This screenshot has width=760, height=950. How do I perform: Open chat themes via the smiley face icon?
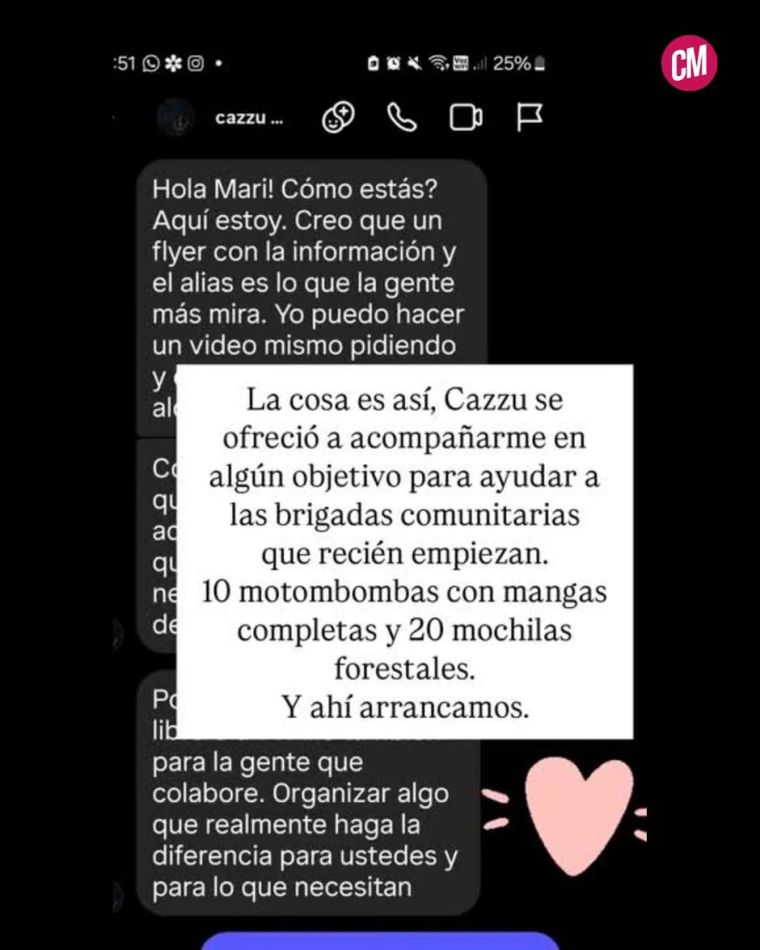point(339,117)
